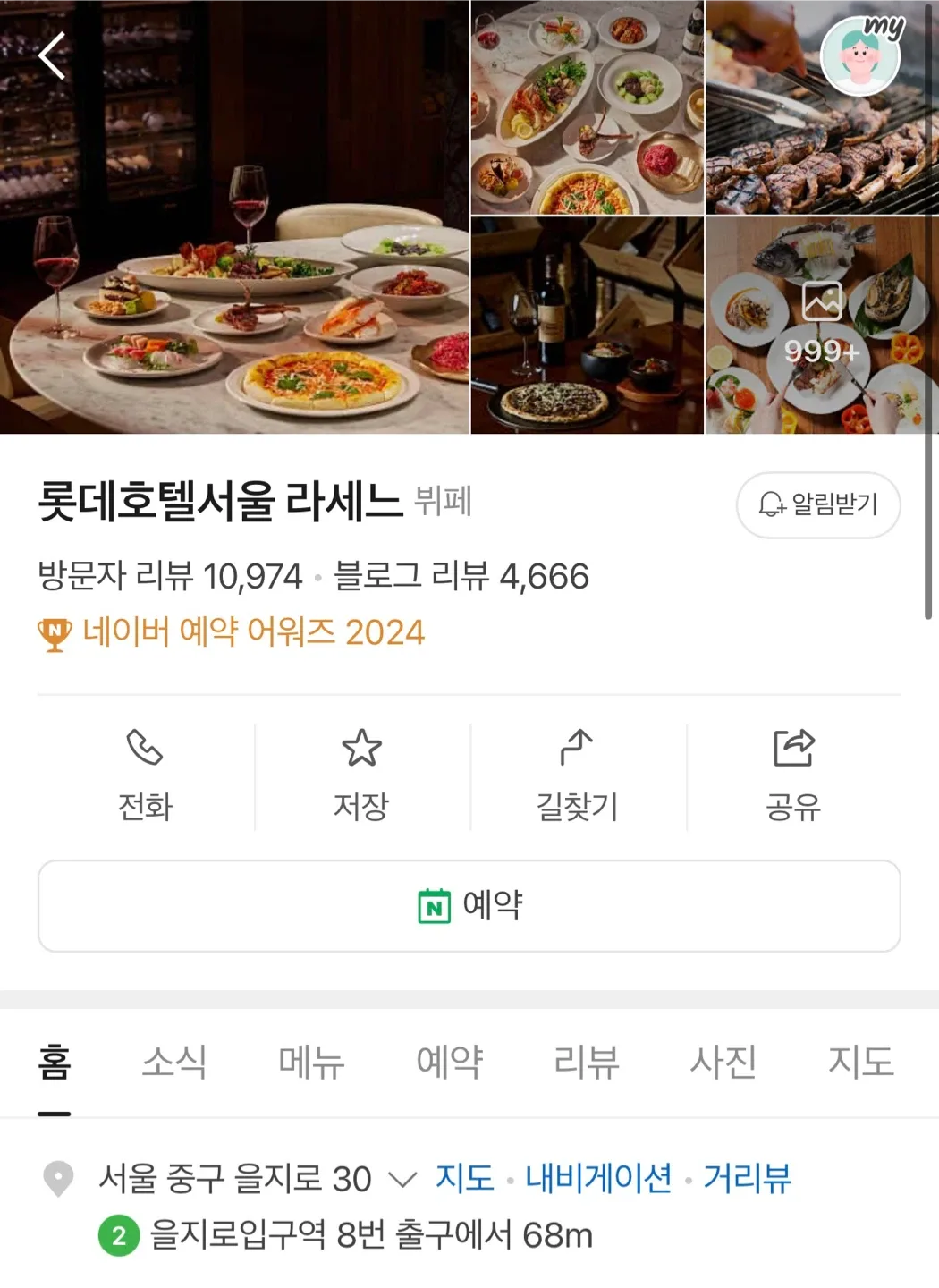Expand the address 서울 중구 을지로 30
Viewport: 939px width, 1288px height.
point(402,1180)
